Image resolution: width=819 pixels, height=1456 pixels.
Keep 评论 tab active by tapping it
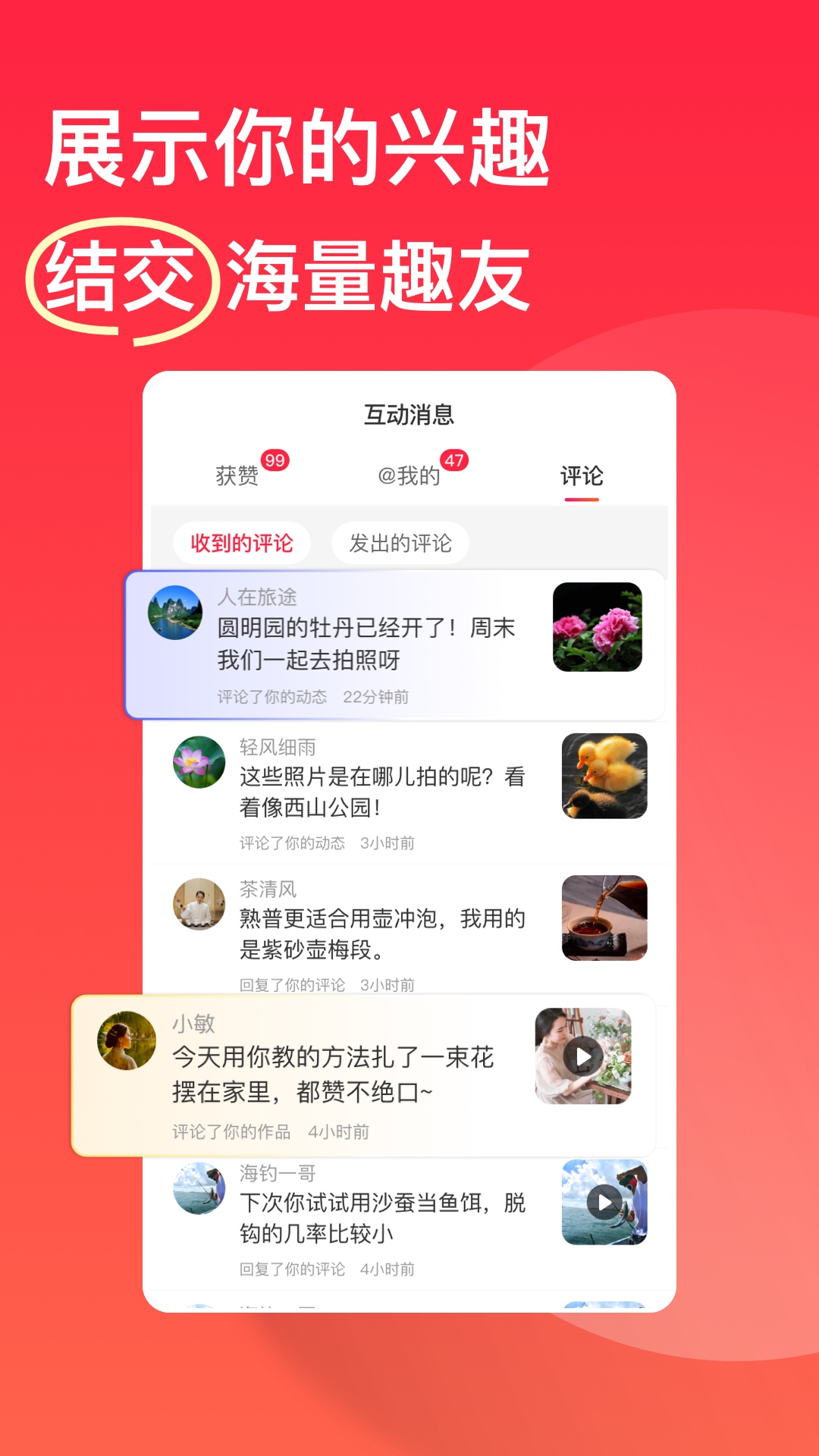pyautogui.click(x=580, y=474)
